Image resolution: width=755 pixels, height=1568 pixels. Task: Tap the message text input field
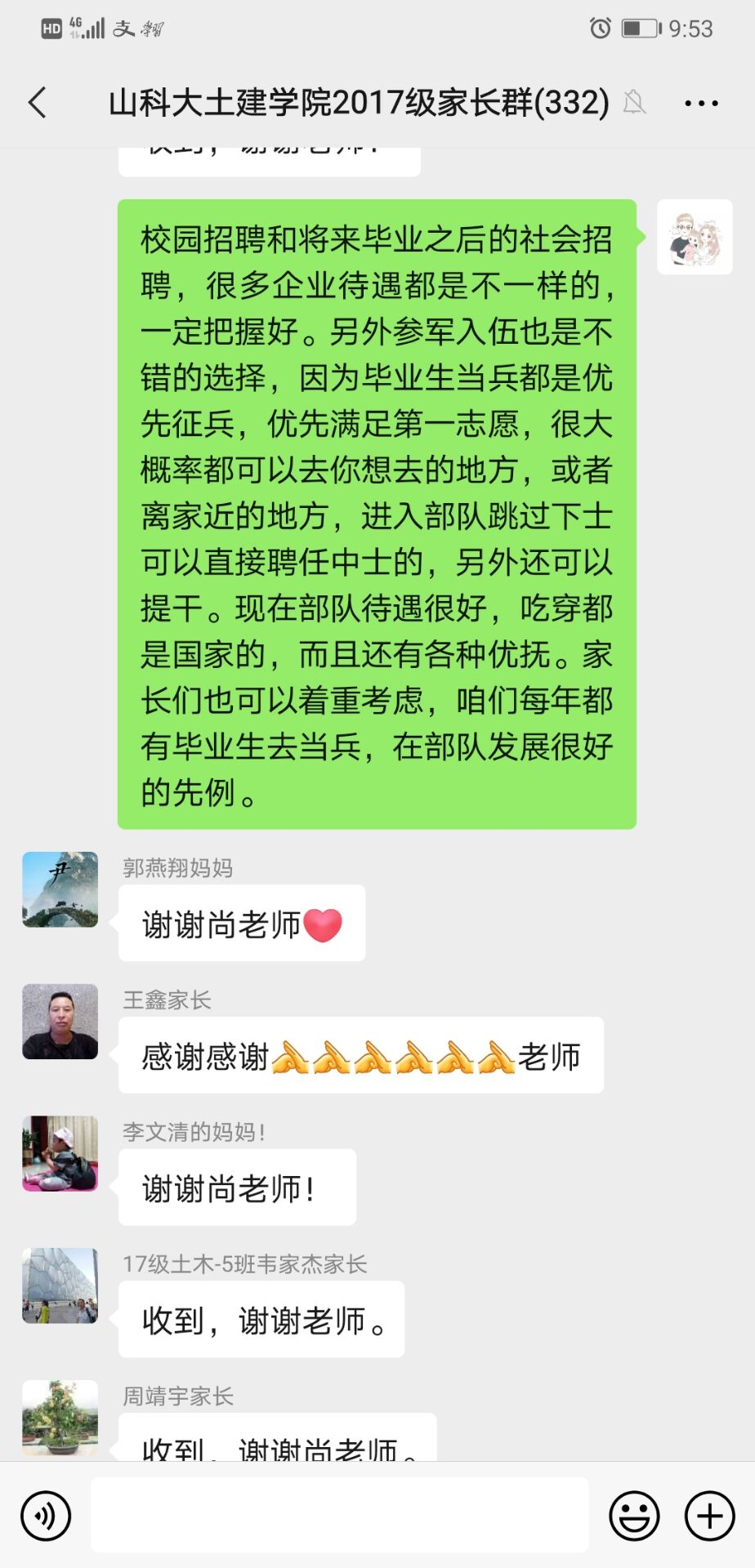(x=339, y=1516)
